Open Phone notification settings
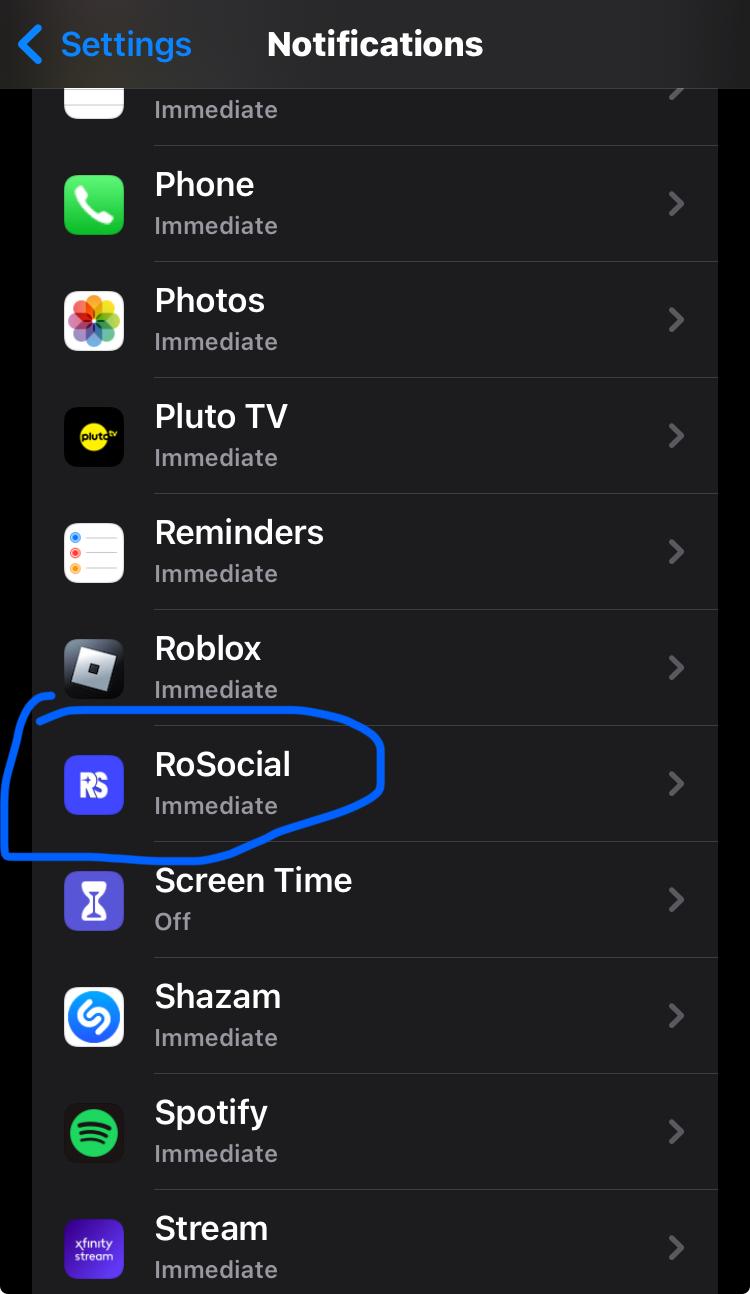This screenshot has width=750, height=1294. click(x=375, y=204)
